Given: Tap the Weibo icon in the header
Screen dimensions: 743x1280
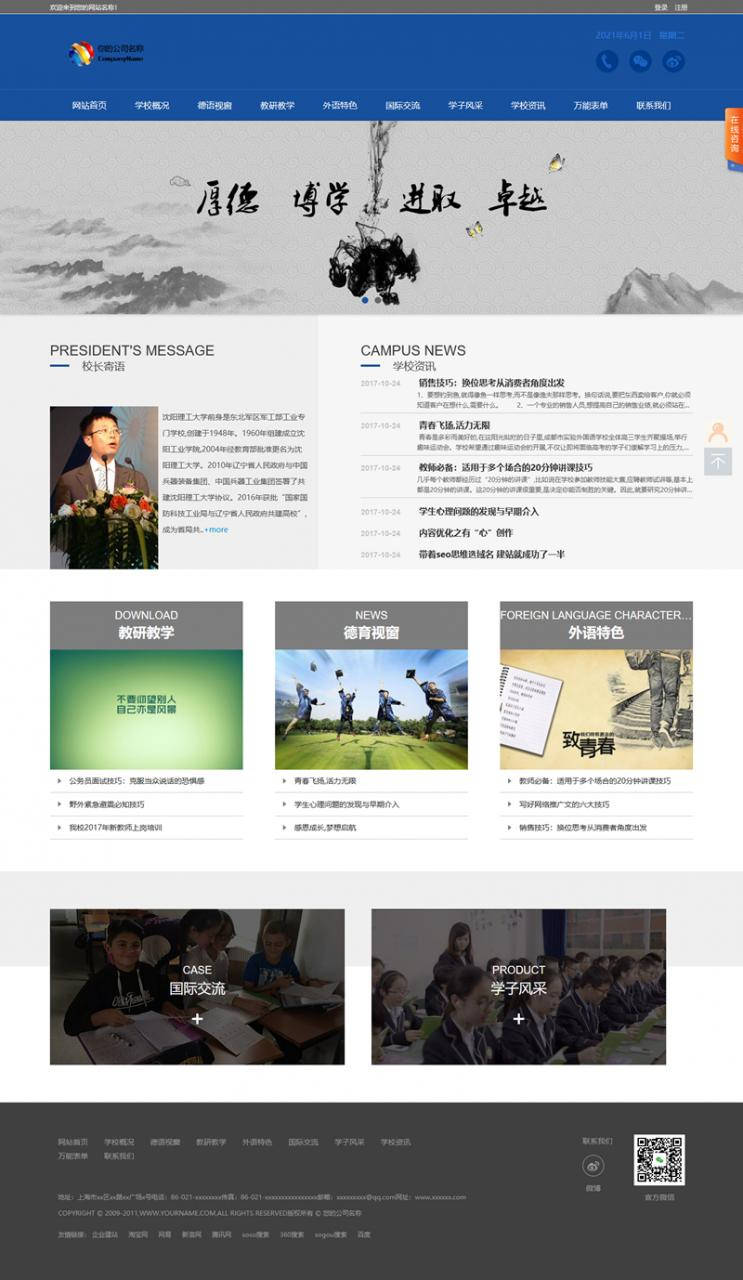Looking at the screenshot, I should click(x=674, y=62).
